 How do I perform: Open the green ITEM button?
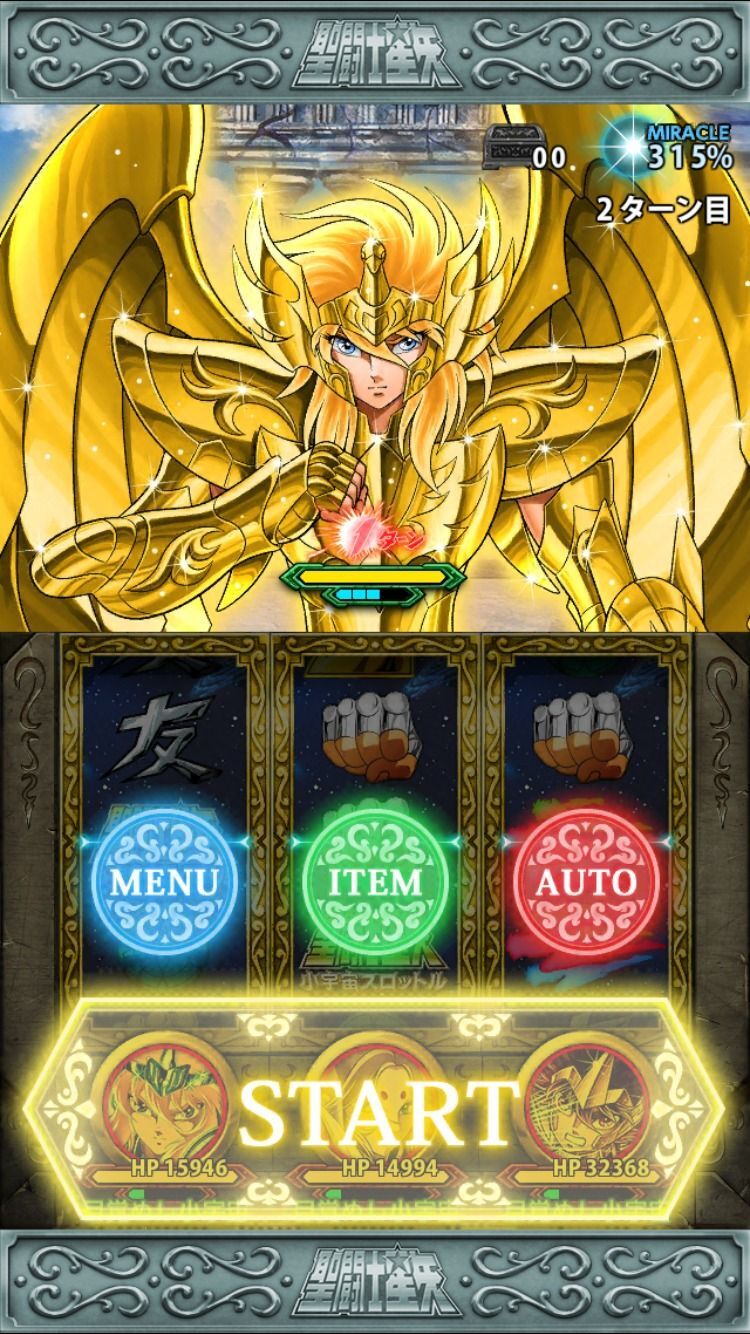[375, 881]
